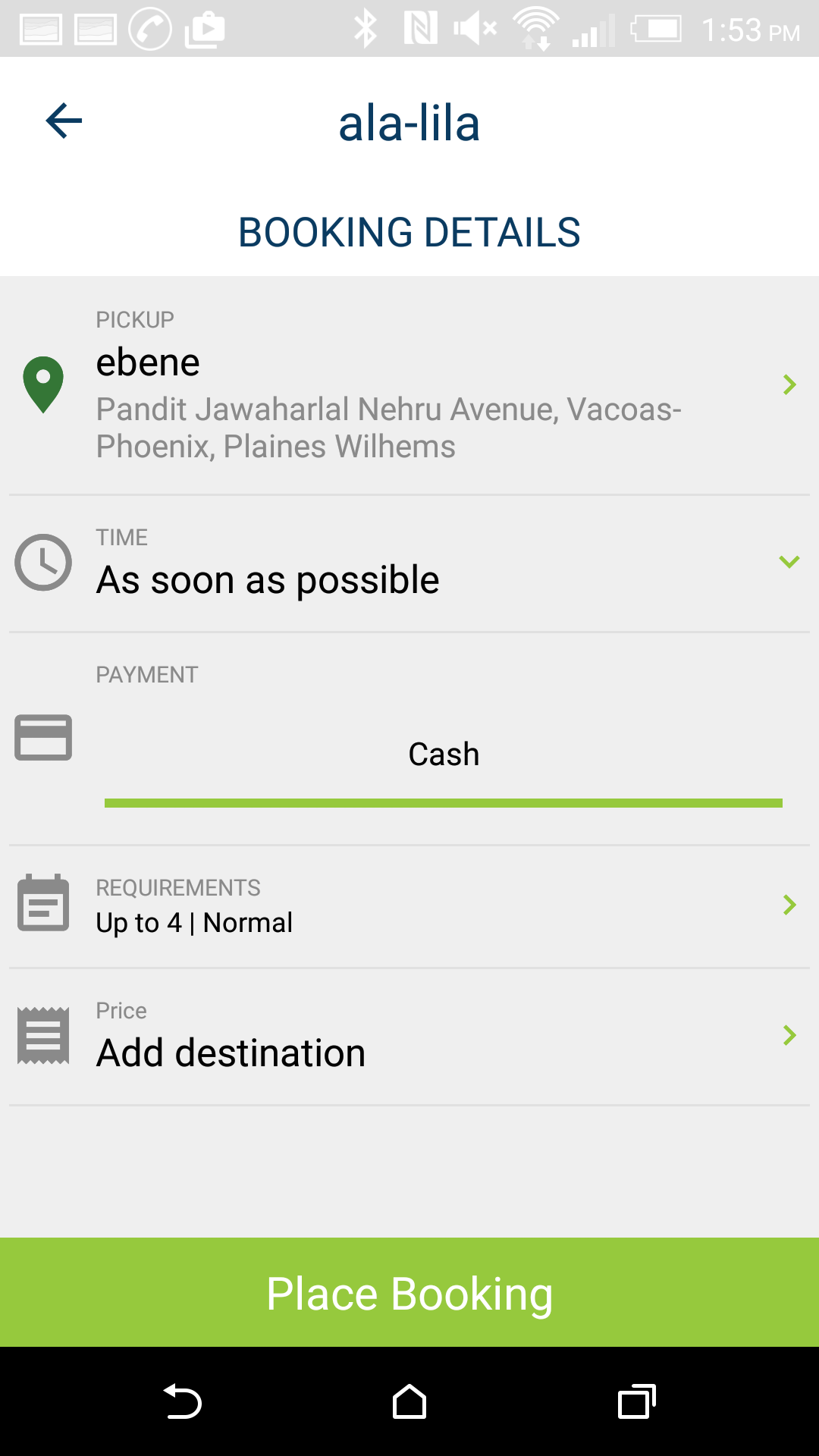Open Requirements Up to 4 | Normal
This screenshot has height=1456, width=819.
pos(409,907)
